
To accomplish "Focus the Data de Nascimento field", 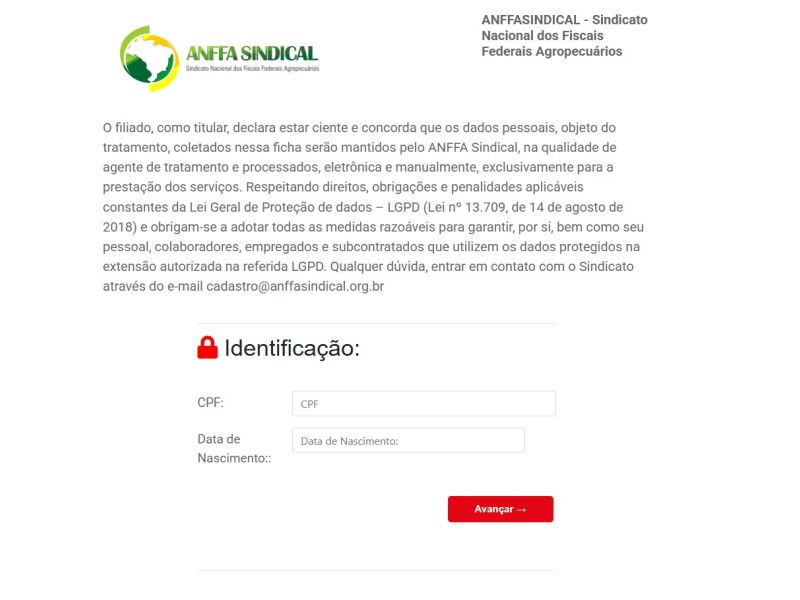I will [408, 440].
